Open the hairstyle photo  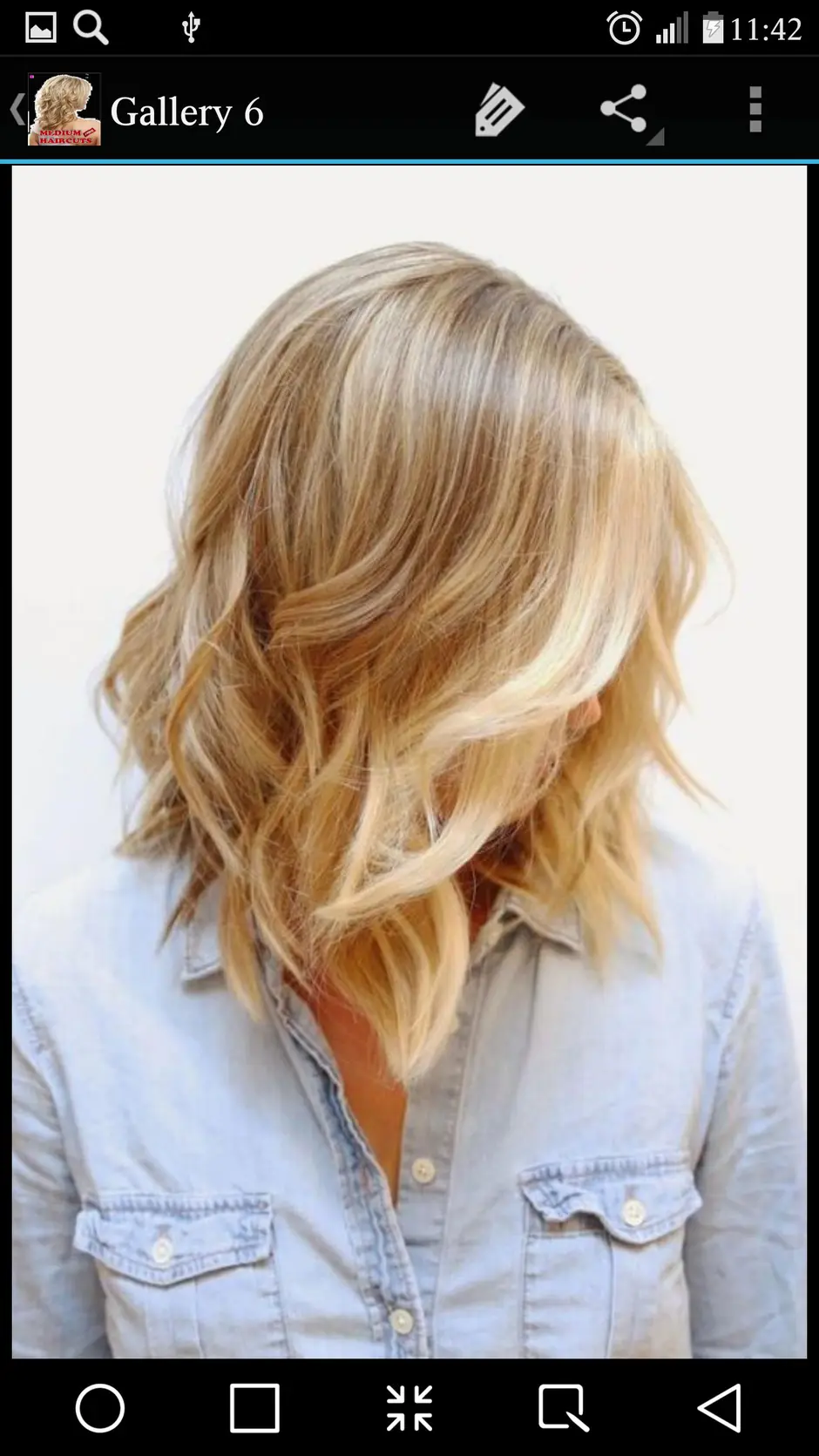[409, 762]
